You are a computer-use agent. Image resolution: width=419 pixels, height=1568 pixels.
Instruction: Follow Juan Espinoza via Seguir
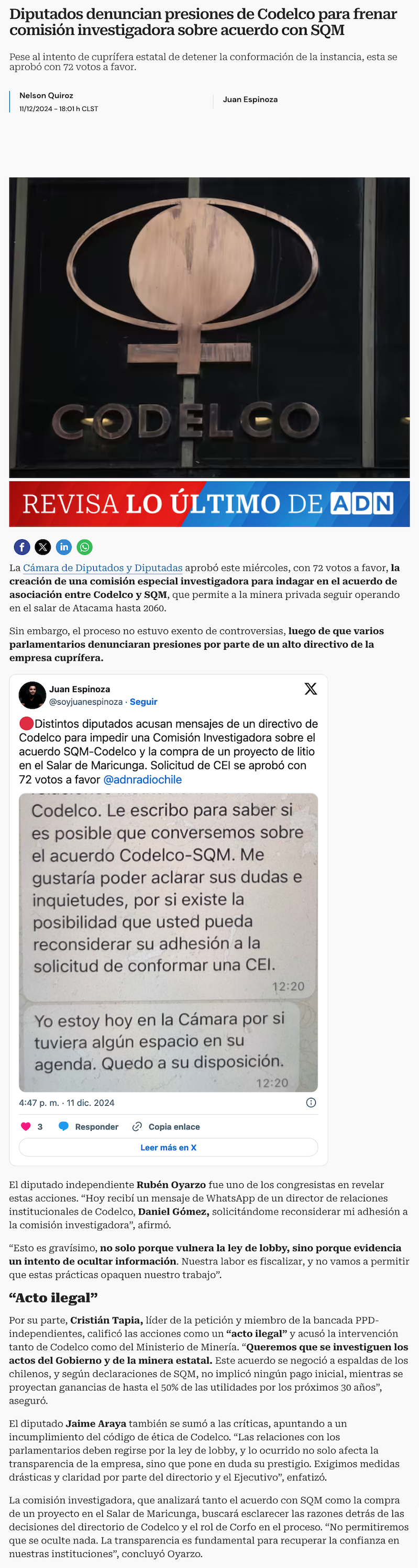pyautogui.click(x=143, y=701)
